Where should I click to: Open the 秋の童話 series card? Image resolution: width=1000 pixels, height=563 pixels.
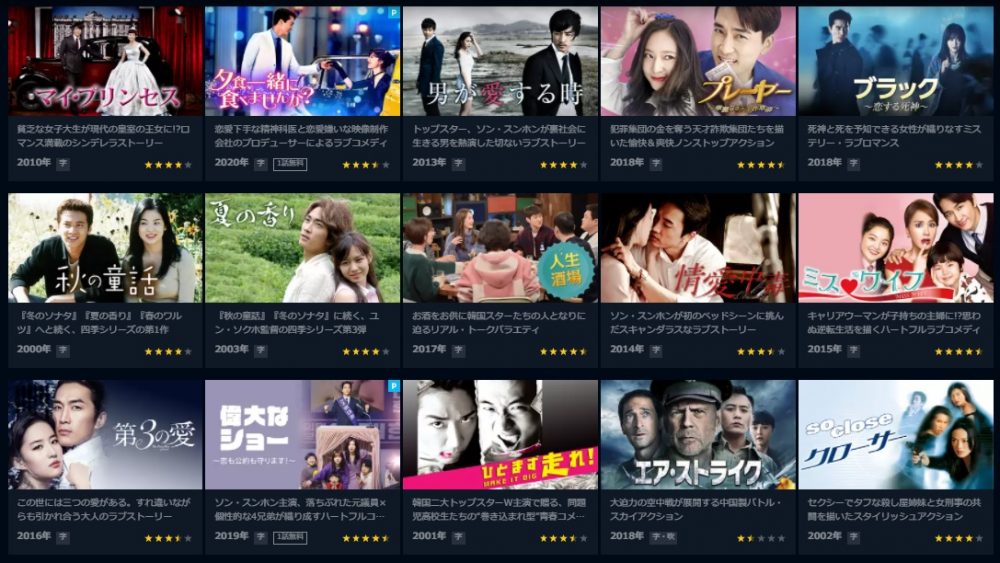pyautogui.click(x=104, y=248)
